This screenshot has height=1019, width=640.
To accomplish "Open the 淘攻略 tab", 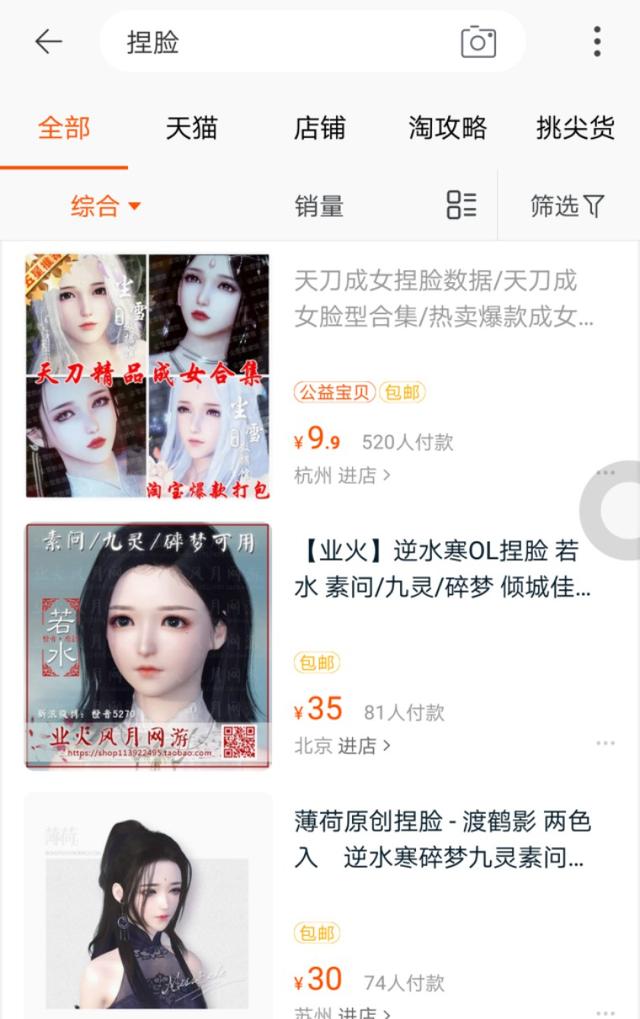I will (447, 128).
